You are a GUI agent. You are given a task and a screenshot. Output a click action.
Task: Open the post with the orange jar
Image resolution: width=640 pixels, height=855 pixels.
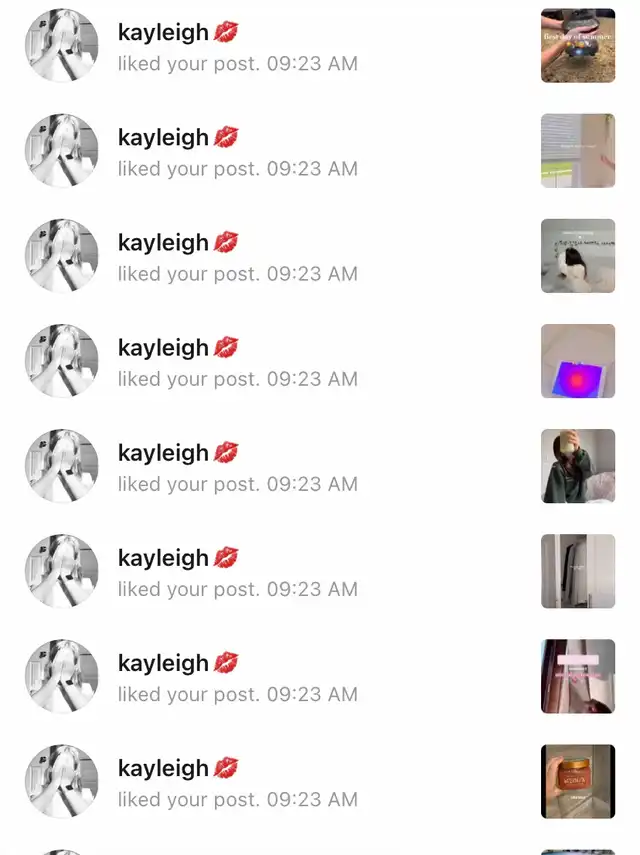coord(578,781)
